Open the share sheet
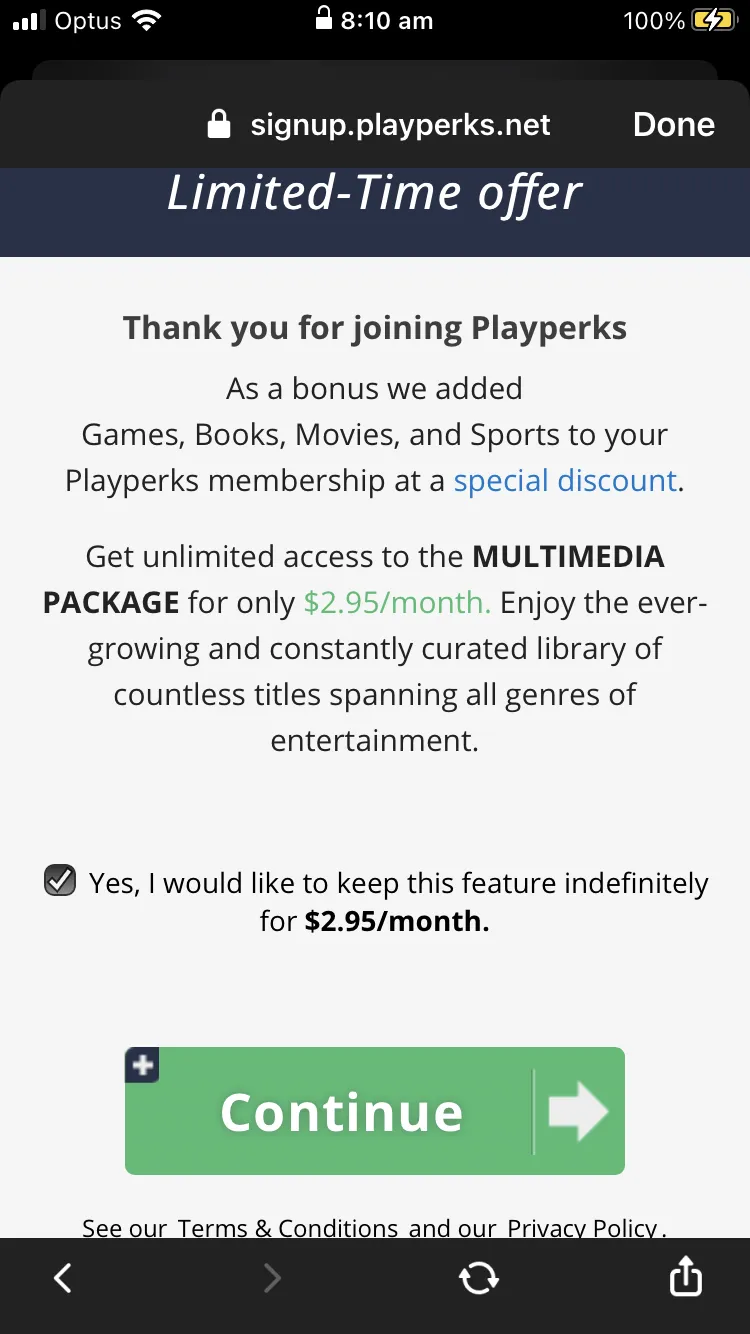The image size is (750, 1334). point(685,1276)
